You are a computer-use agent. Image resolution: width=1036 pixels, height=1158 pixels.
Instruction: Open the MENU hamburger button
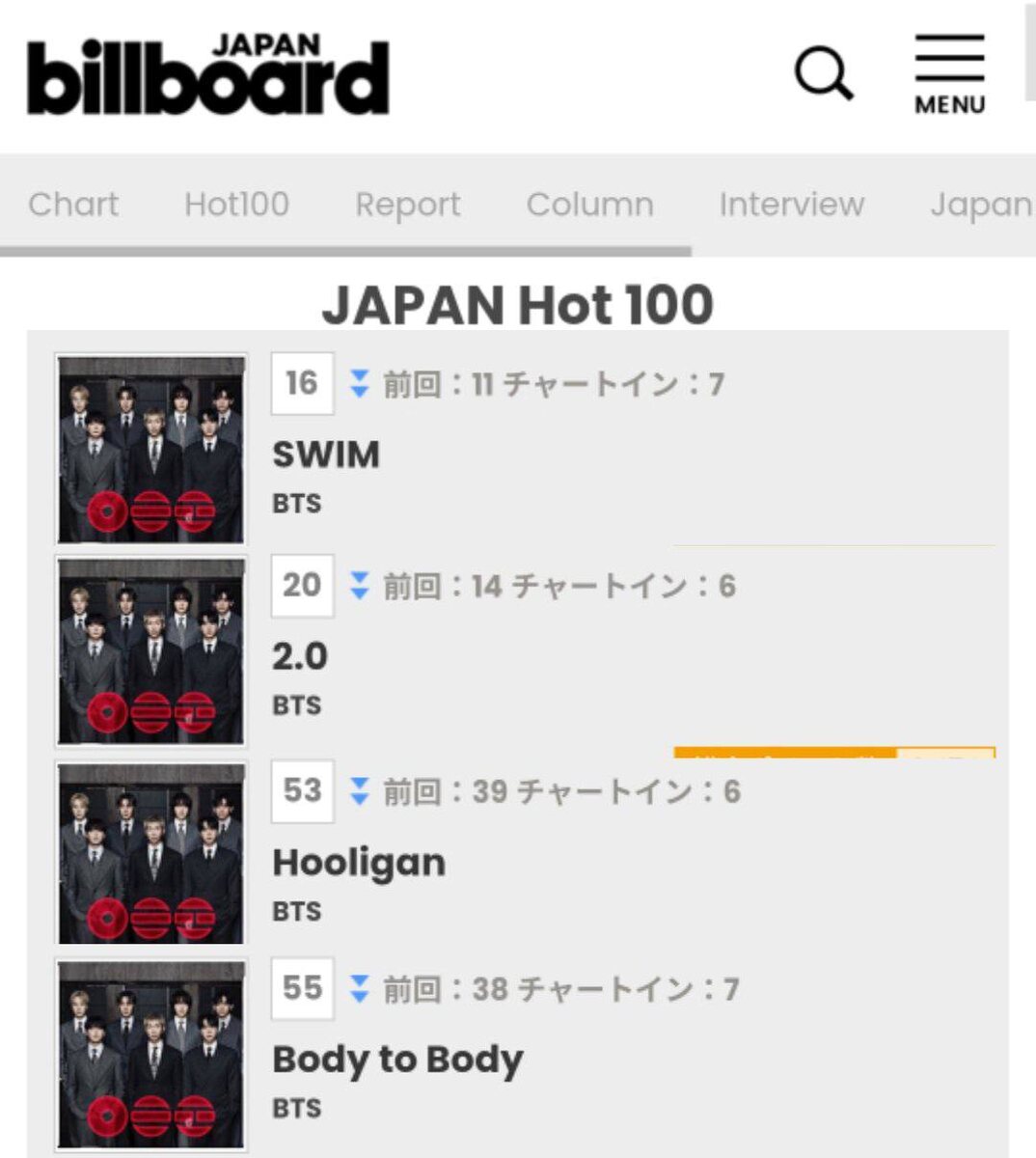click(950, 75)
